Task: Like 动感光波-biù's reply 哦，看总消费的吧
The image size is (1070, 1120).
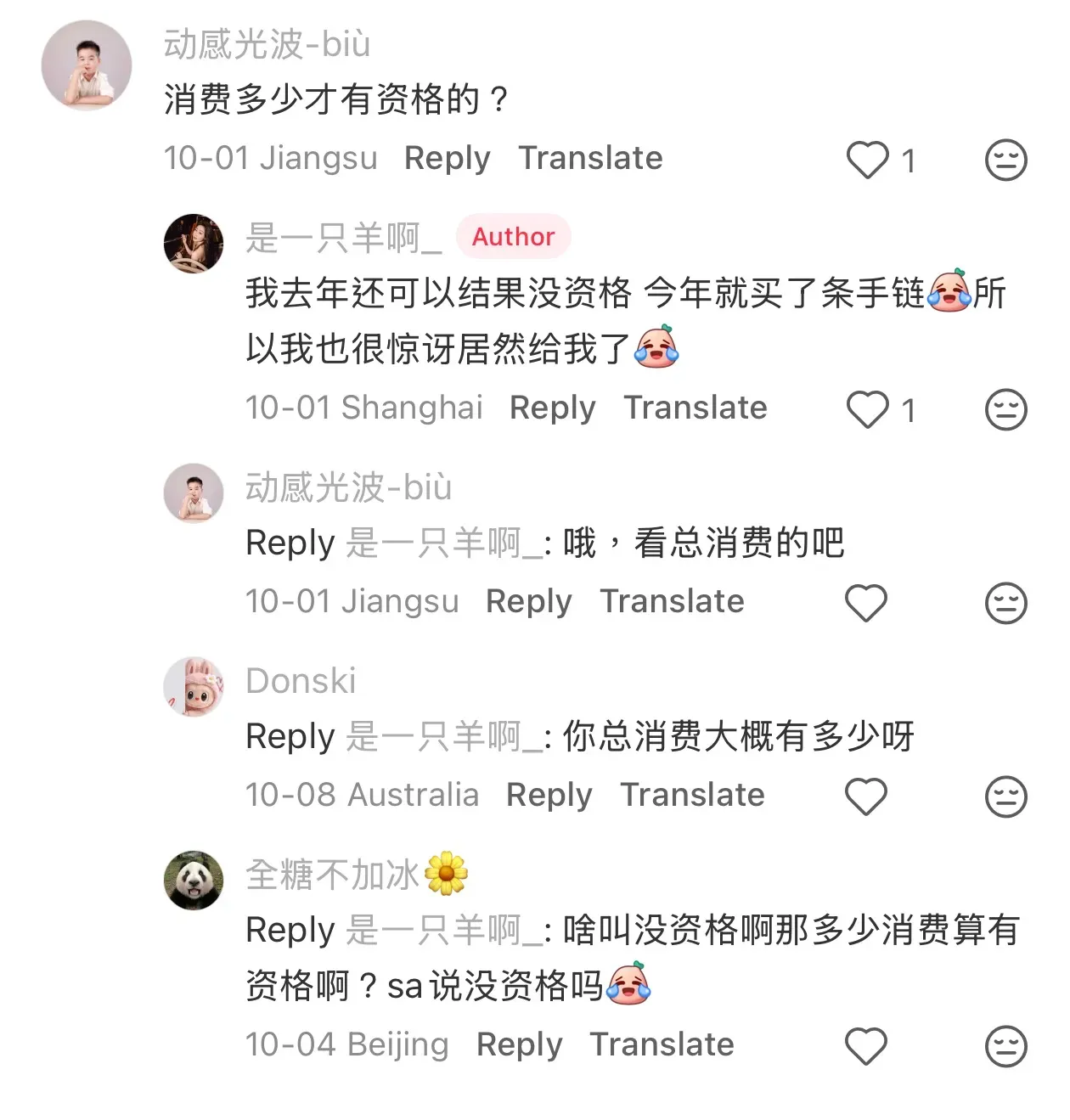Action: [x=865, y=603]
